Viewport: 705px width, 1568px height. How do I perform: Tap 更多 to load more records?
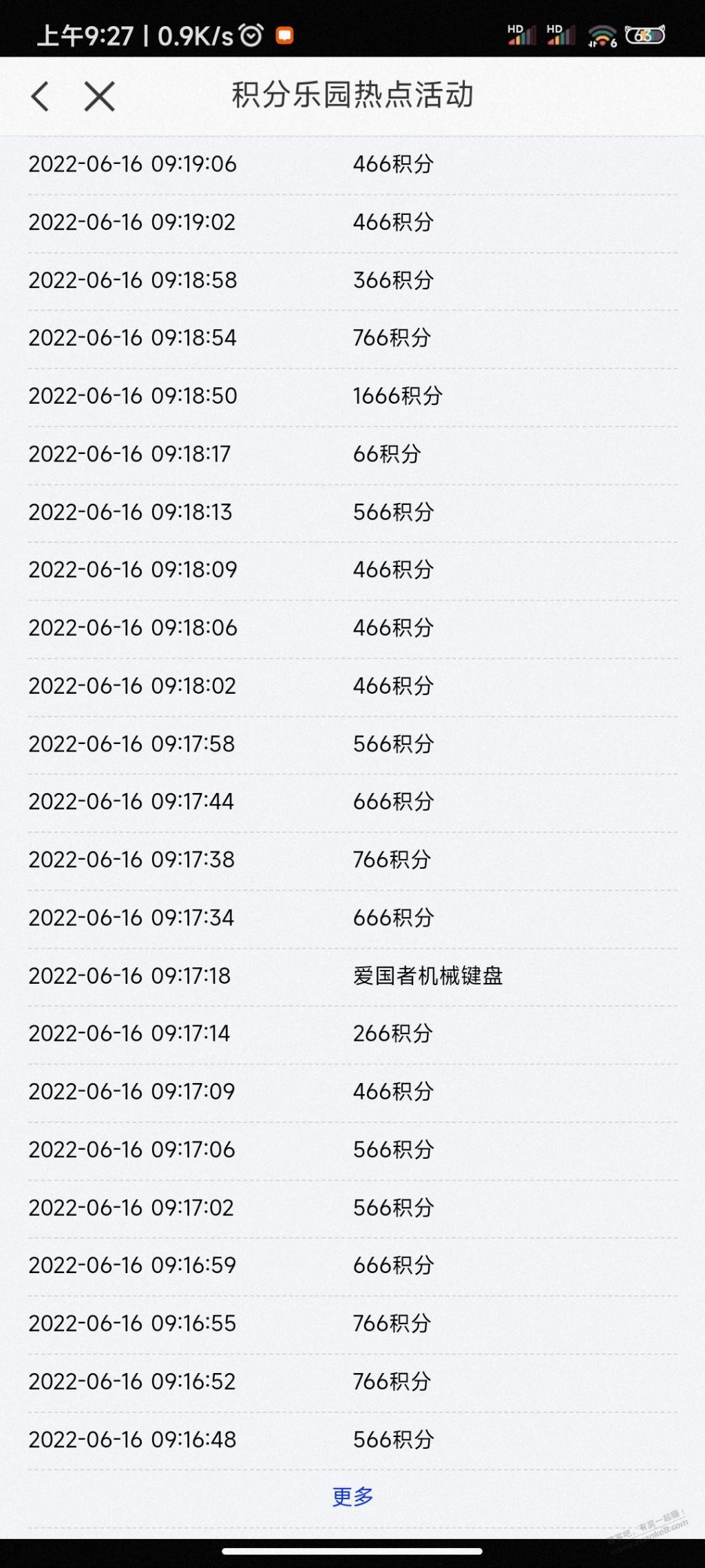click(x=352, y=1496)
